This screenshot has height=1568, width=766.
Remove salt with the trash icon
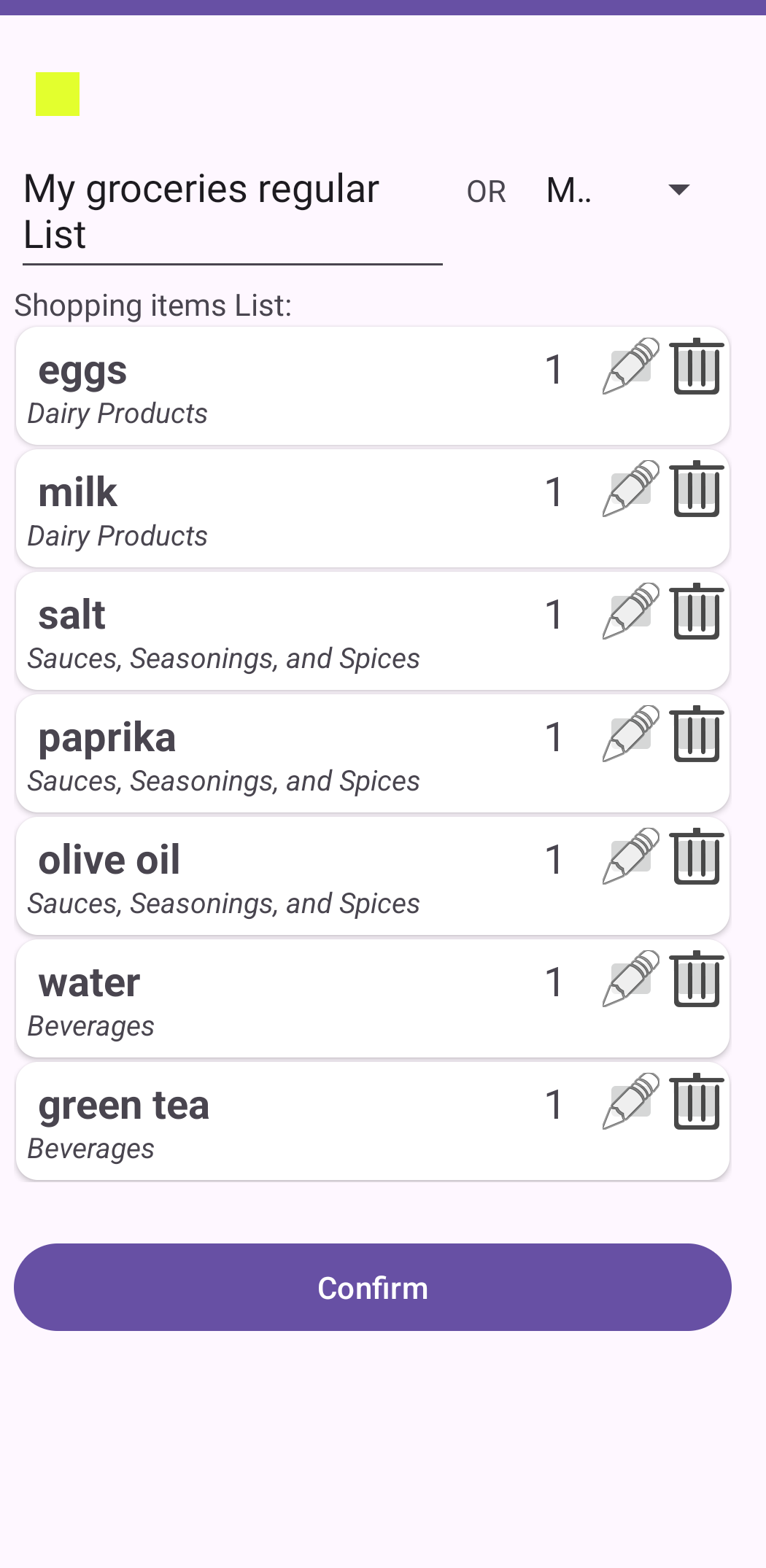[696, 613]
